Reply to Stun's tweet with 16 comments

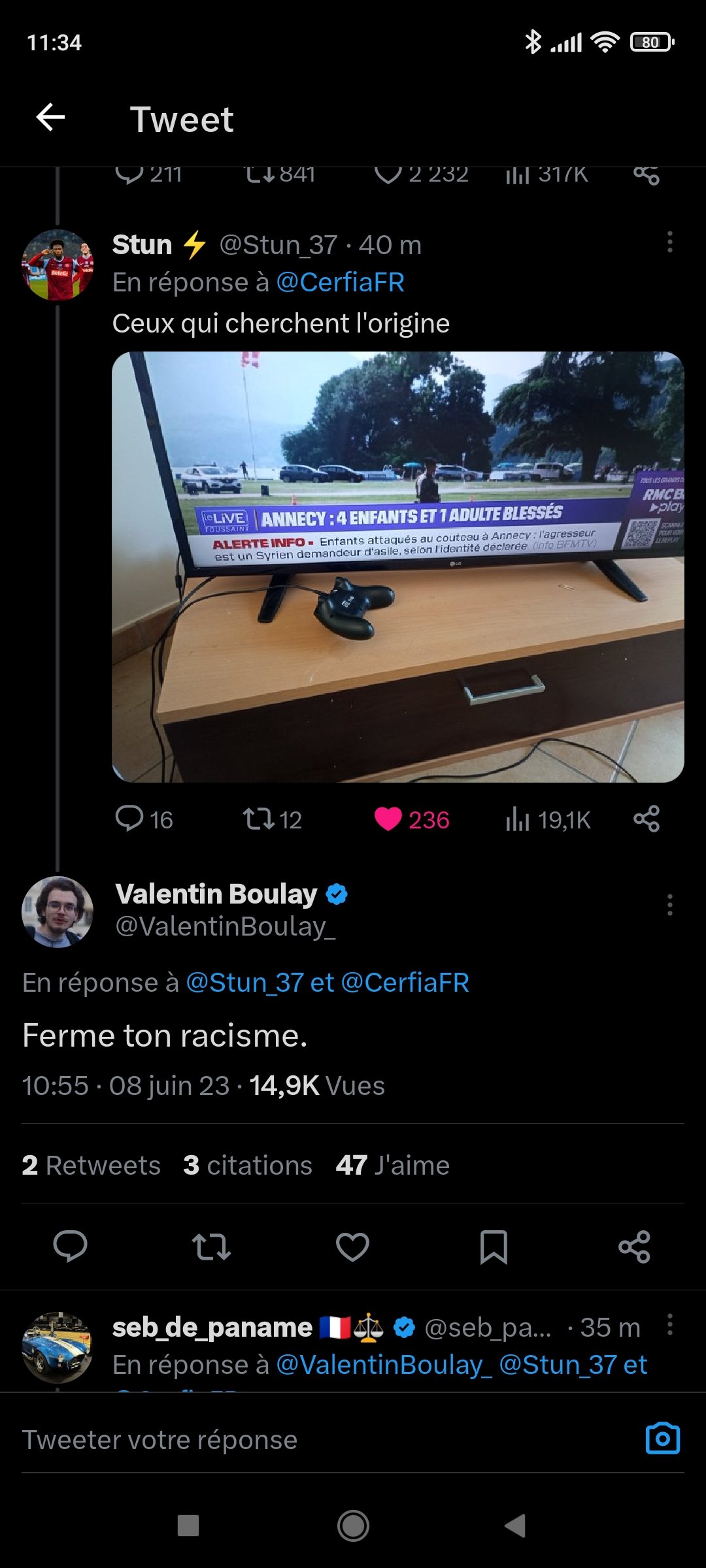(129, 819)
